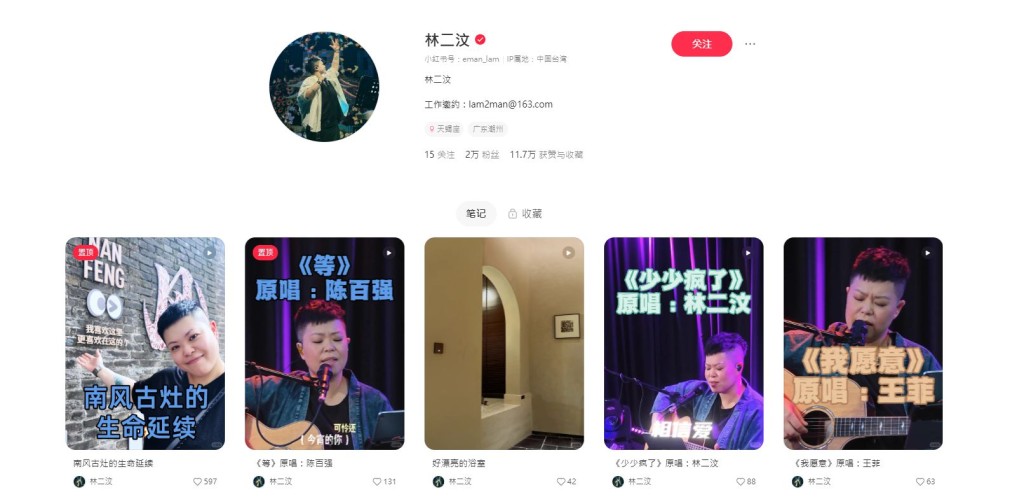Open the 《等》原唱：陈百强 note
Screen dimensions: 1024x497
tap(324, 343)
